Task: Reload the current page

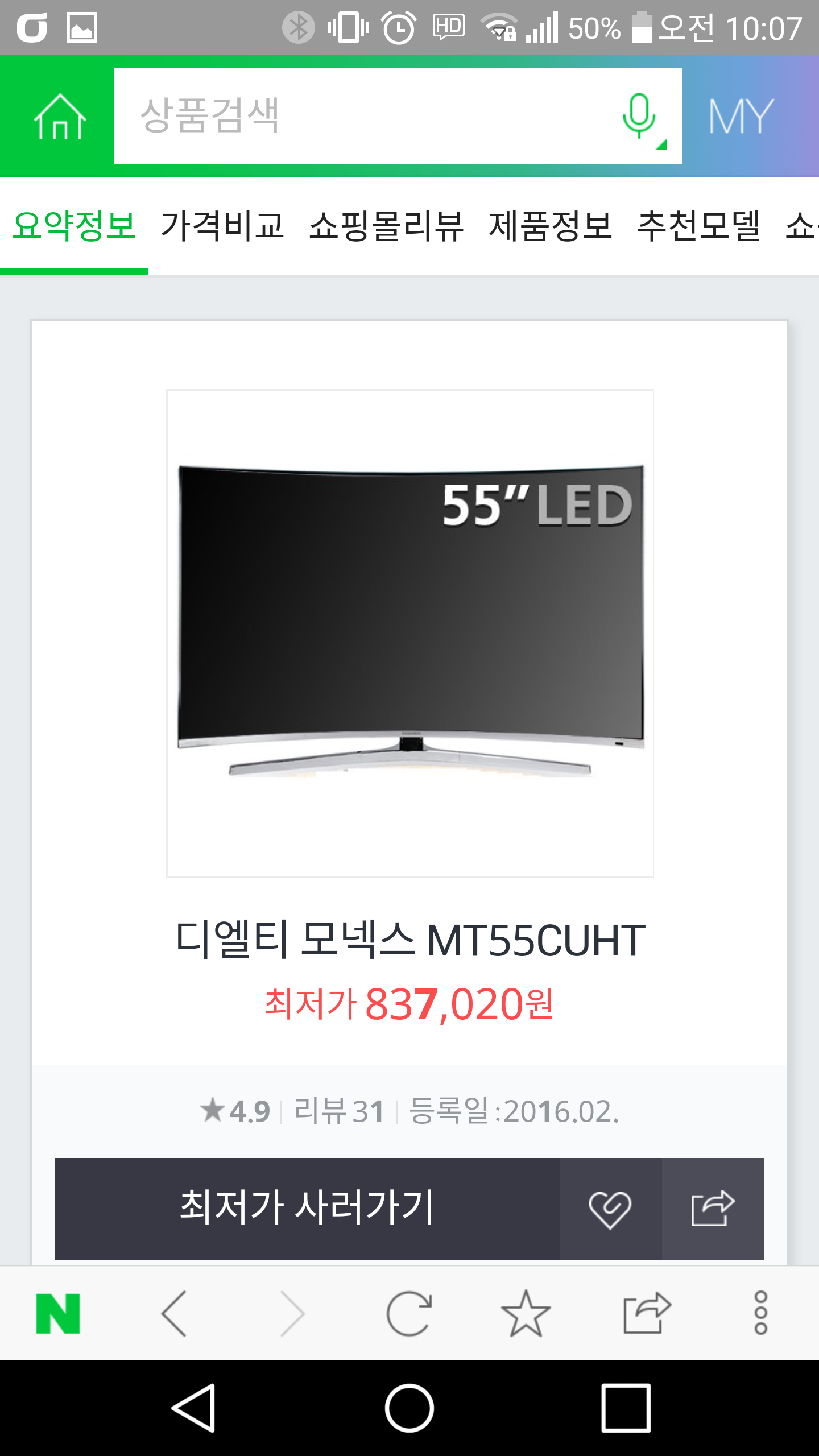Action: [409, 1314]
